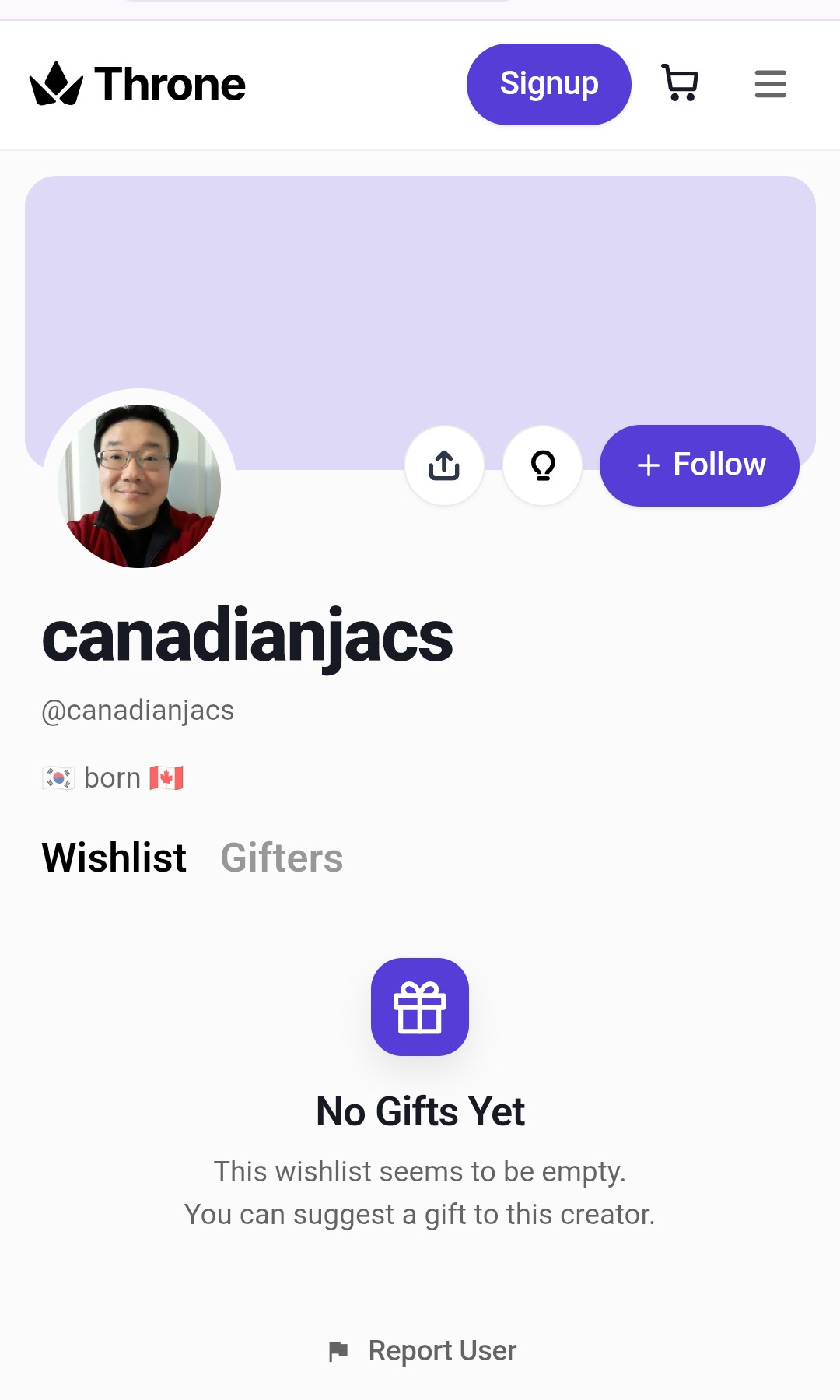The image size is (840, 1400).
Task: Open the profile picture of canadianjacs
Action: pos(139,486)
